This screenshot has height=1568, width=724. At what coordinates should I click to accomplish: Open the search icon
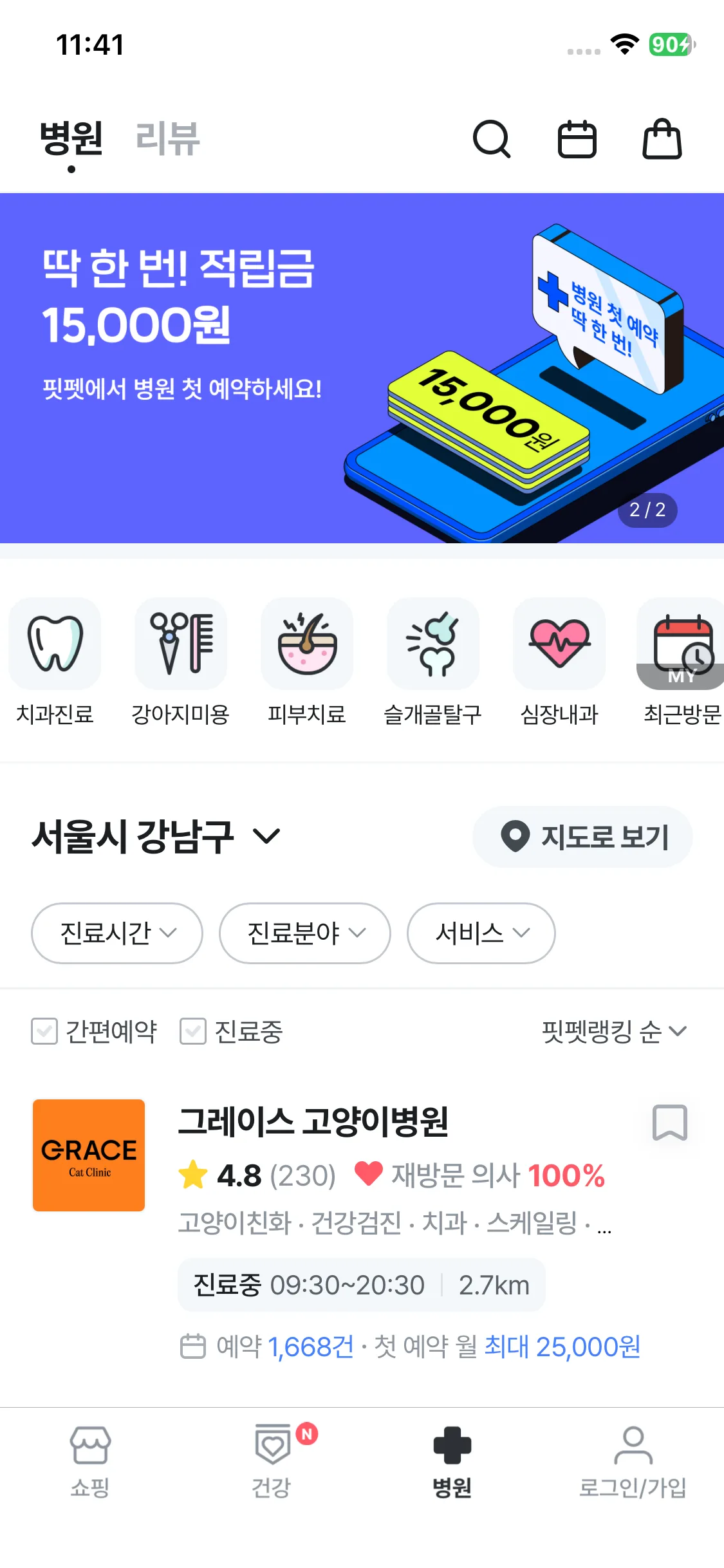point(492,139)
